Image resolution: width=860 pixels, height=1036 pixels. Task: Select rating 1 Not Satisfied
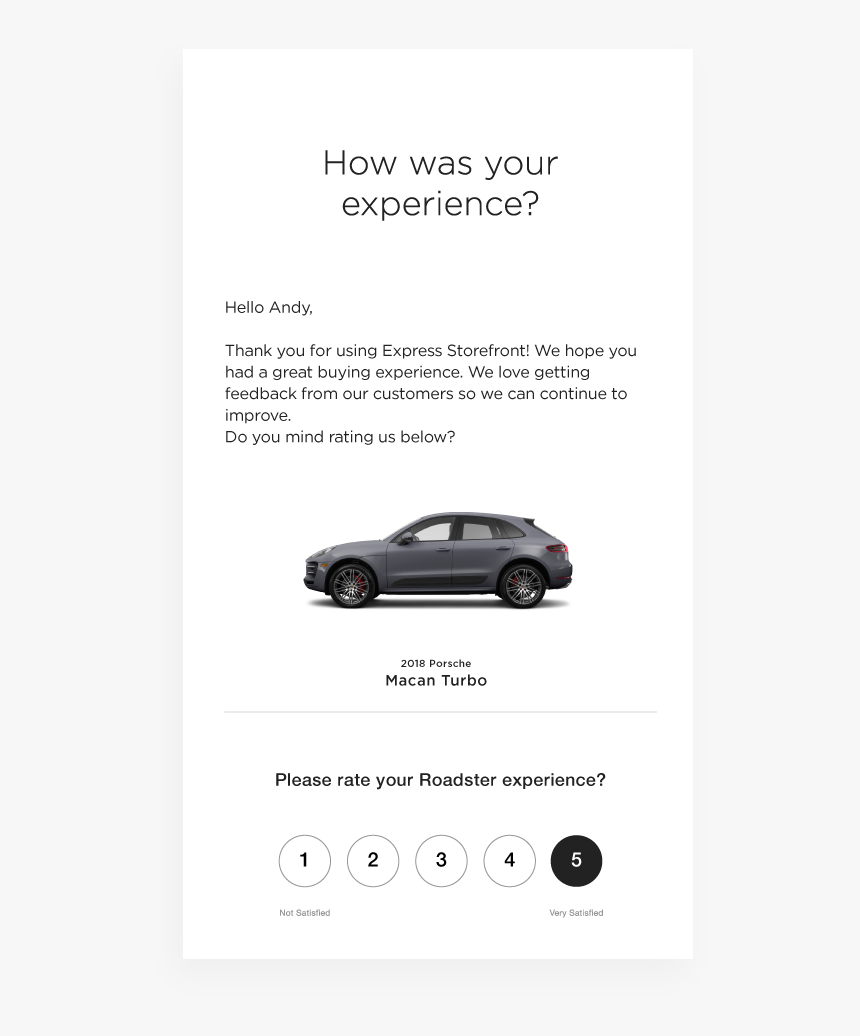point(304,861)
